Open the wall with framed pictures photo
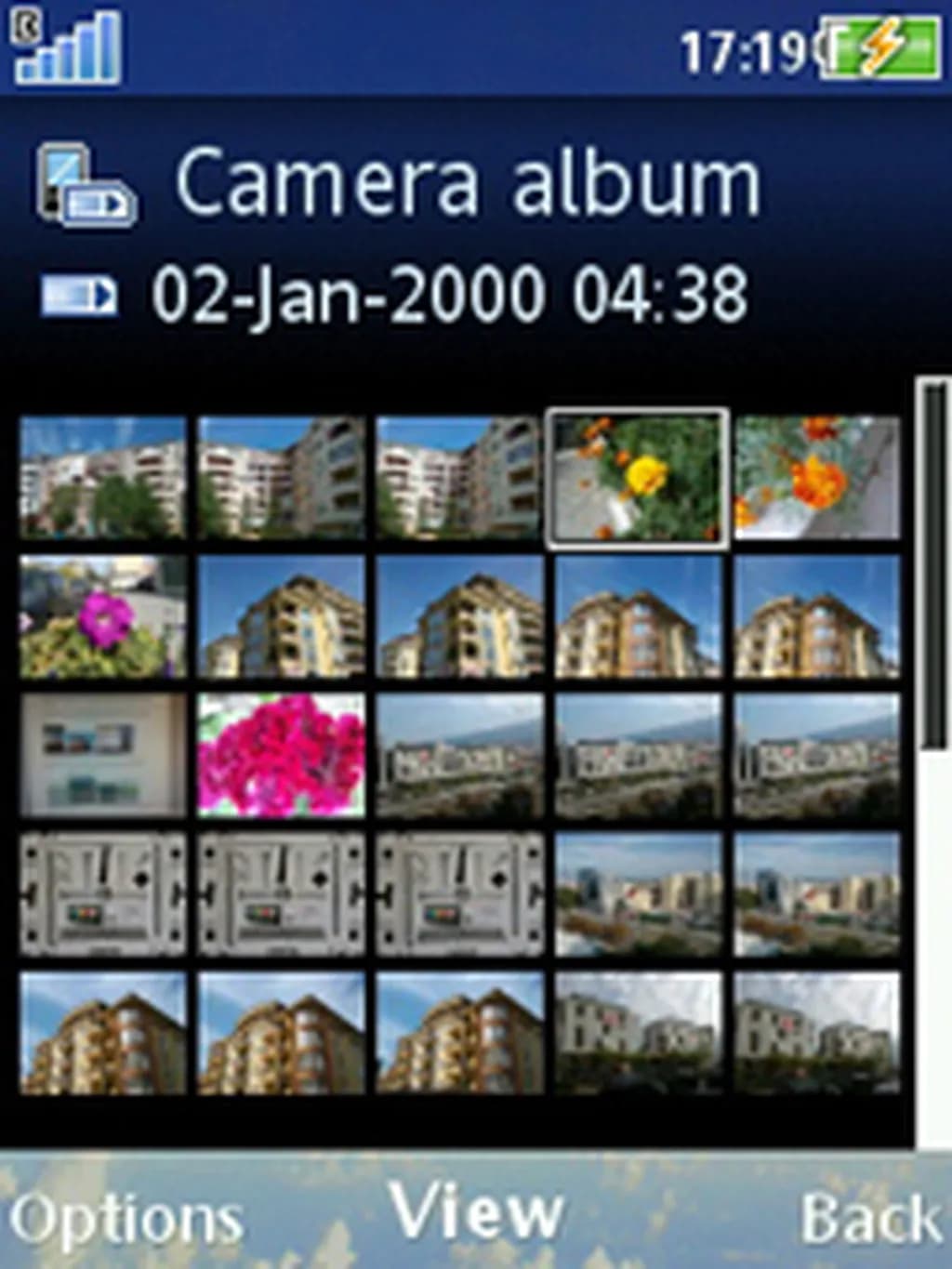The image size is (952, 1269). 103,755
